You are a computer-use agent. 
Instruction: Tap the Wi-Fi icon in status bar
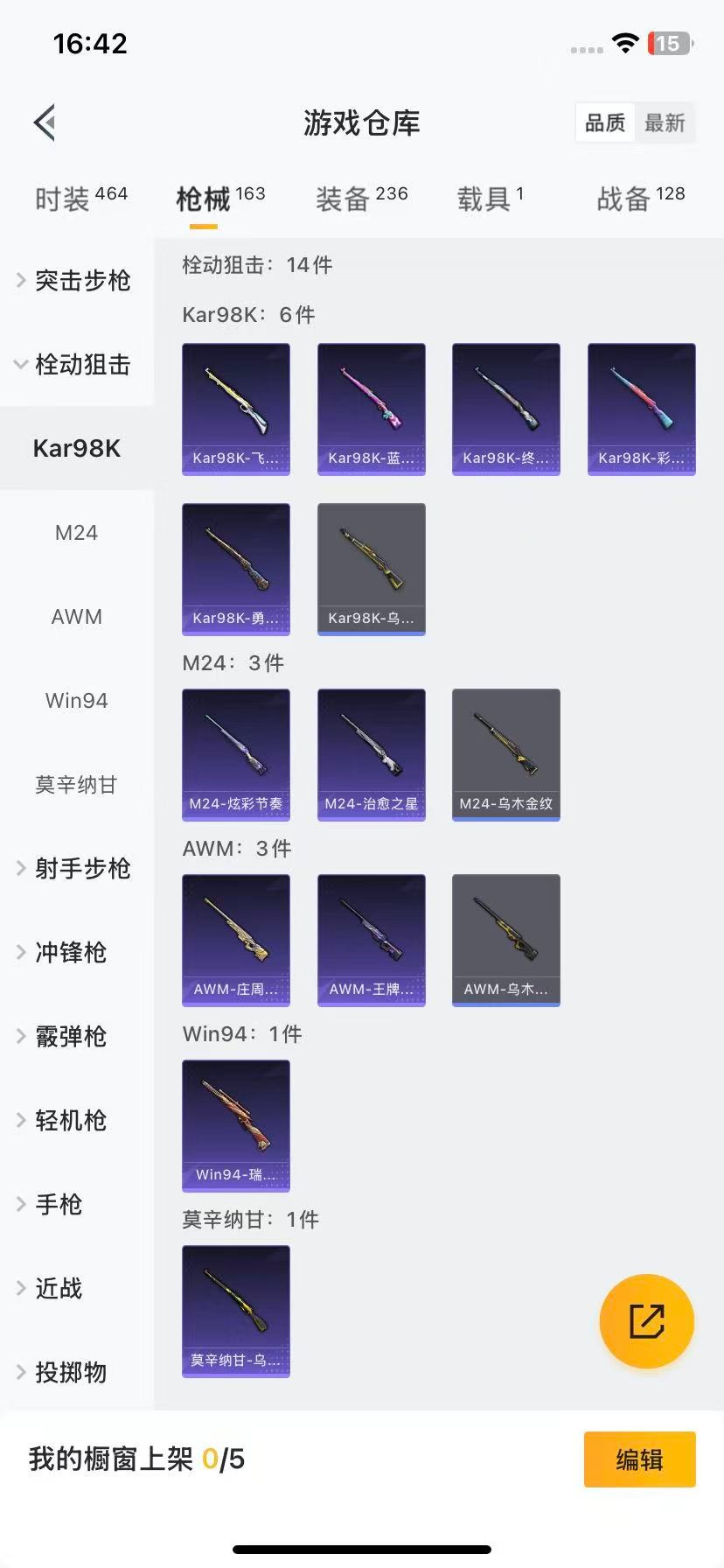click(x=625, y=41)
